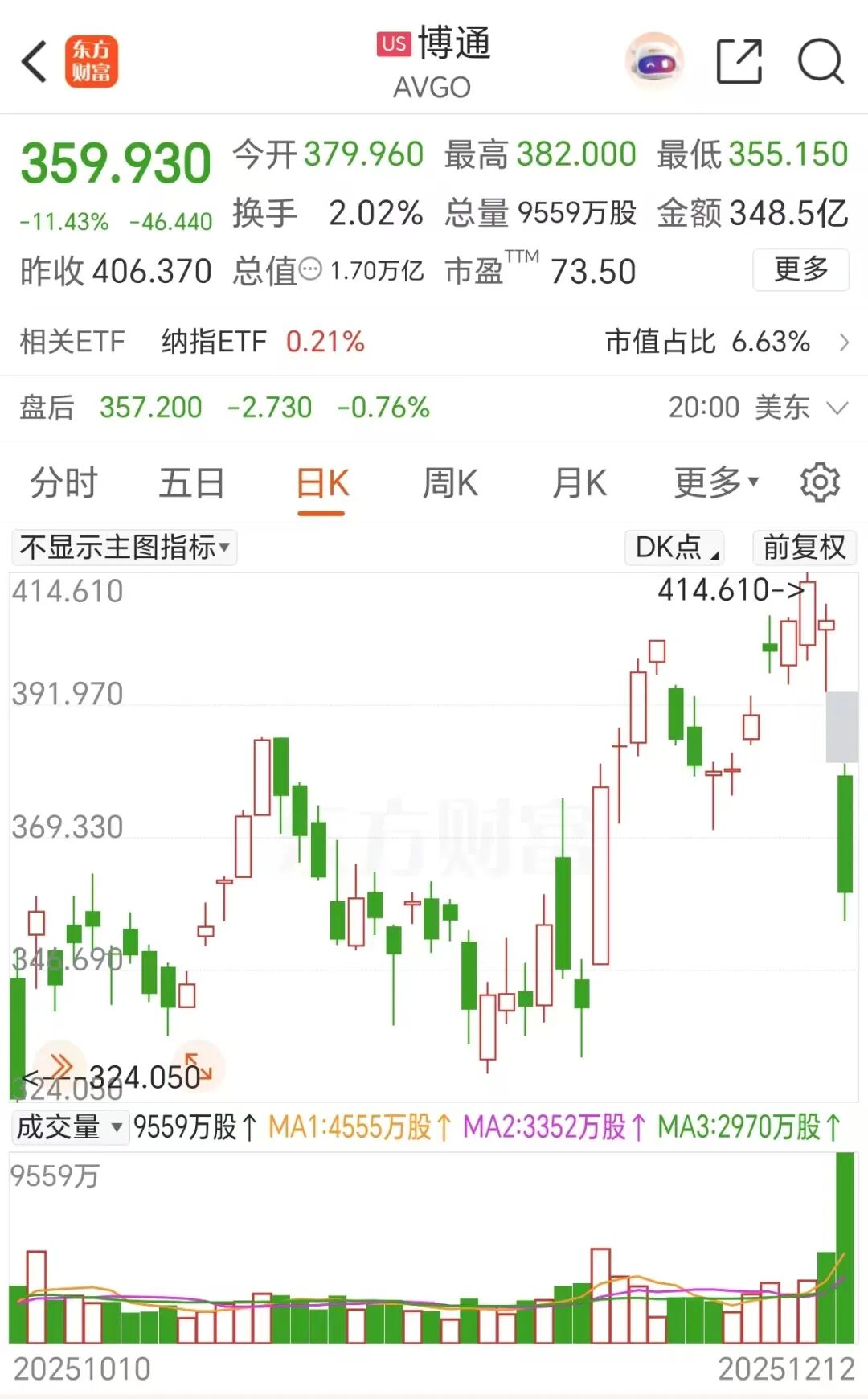This screenshot has width=868, height=1399.
Task: Select the 日K chart tab
Action: tap(321, 483)
